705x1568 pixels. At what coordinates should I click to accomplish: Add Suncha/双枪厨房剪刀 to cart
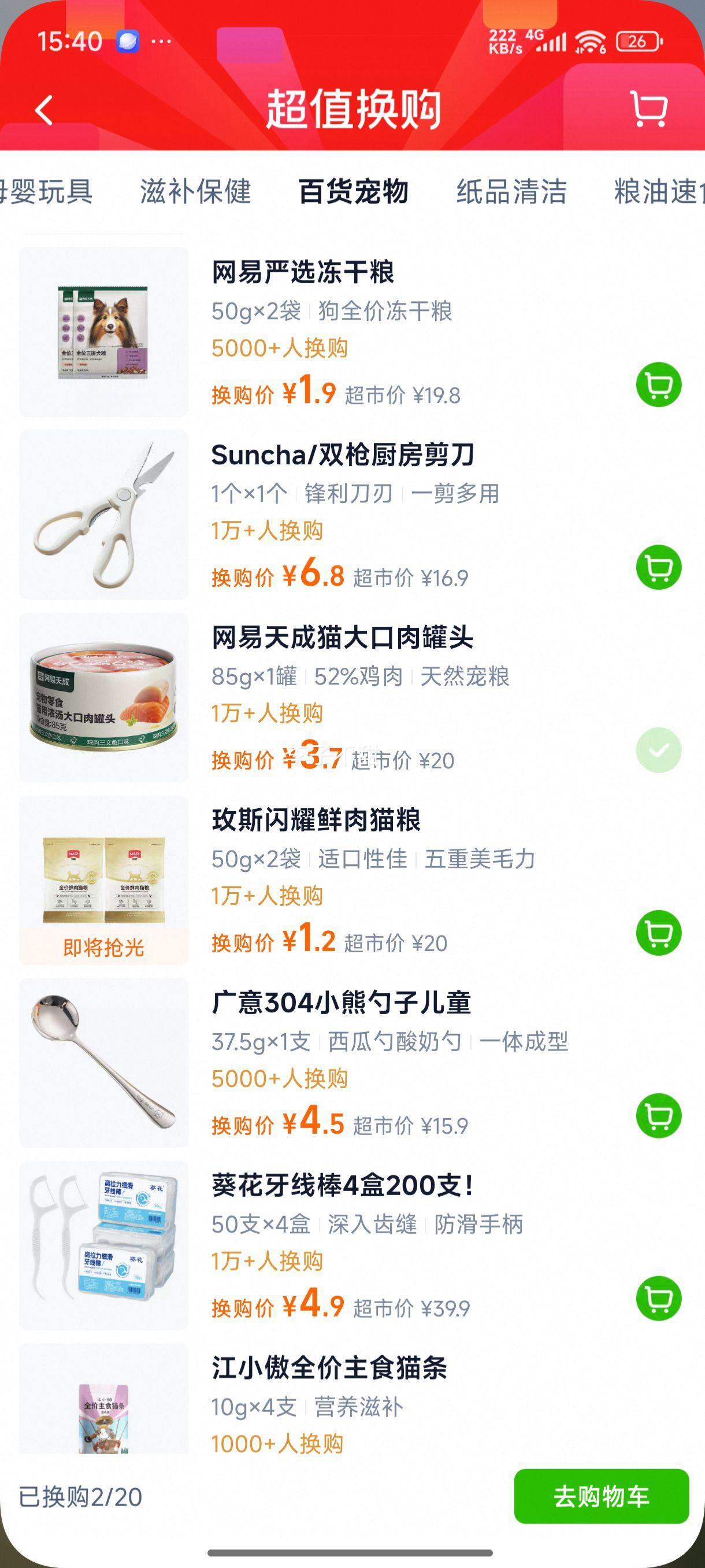click(658, 567)
